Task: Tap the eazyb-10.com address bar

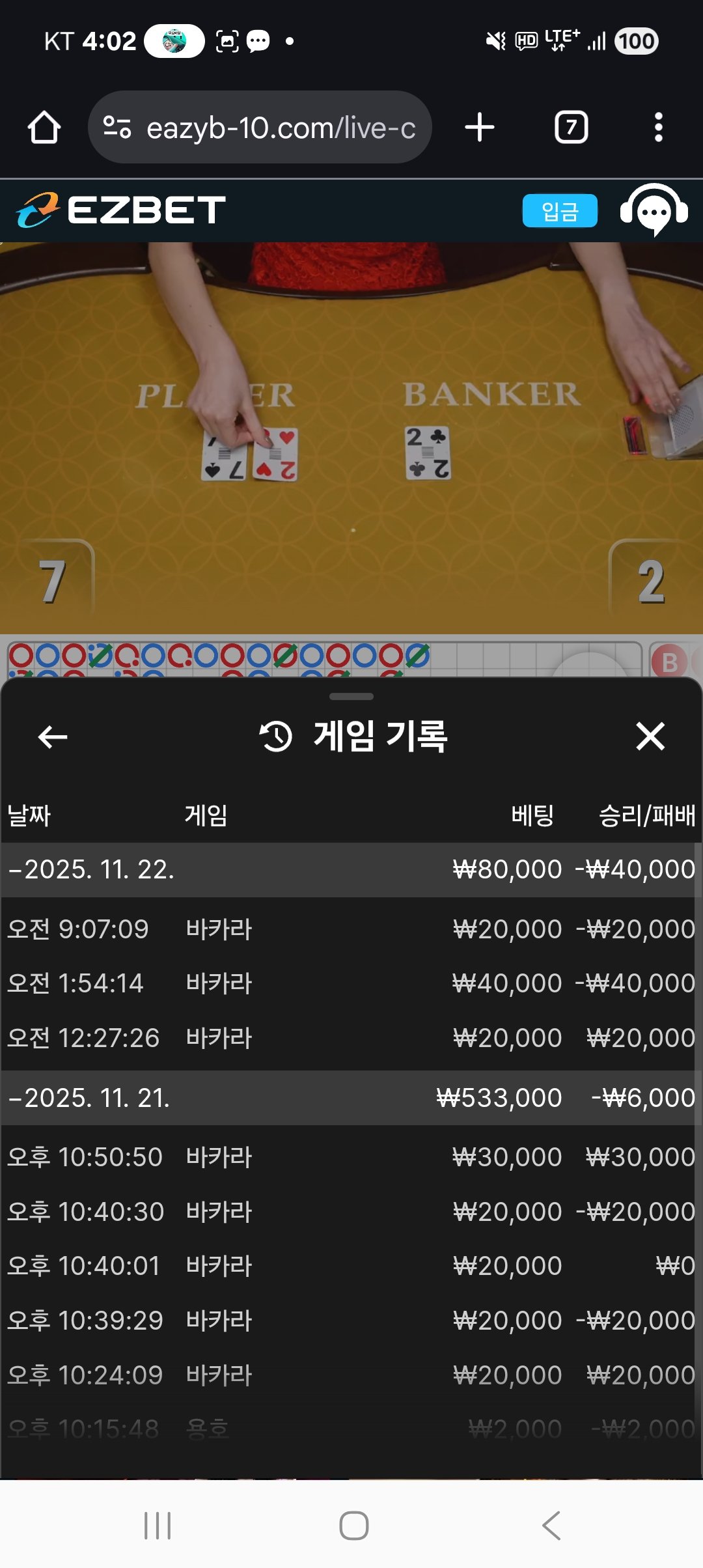Action: 260,128
